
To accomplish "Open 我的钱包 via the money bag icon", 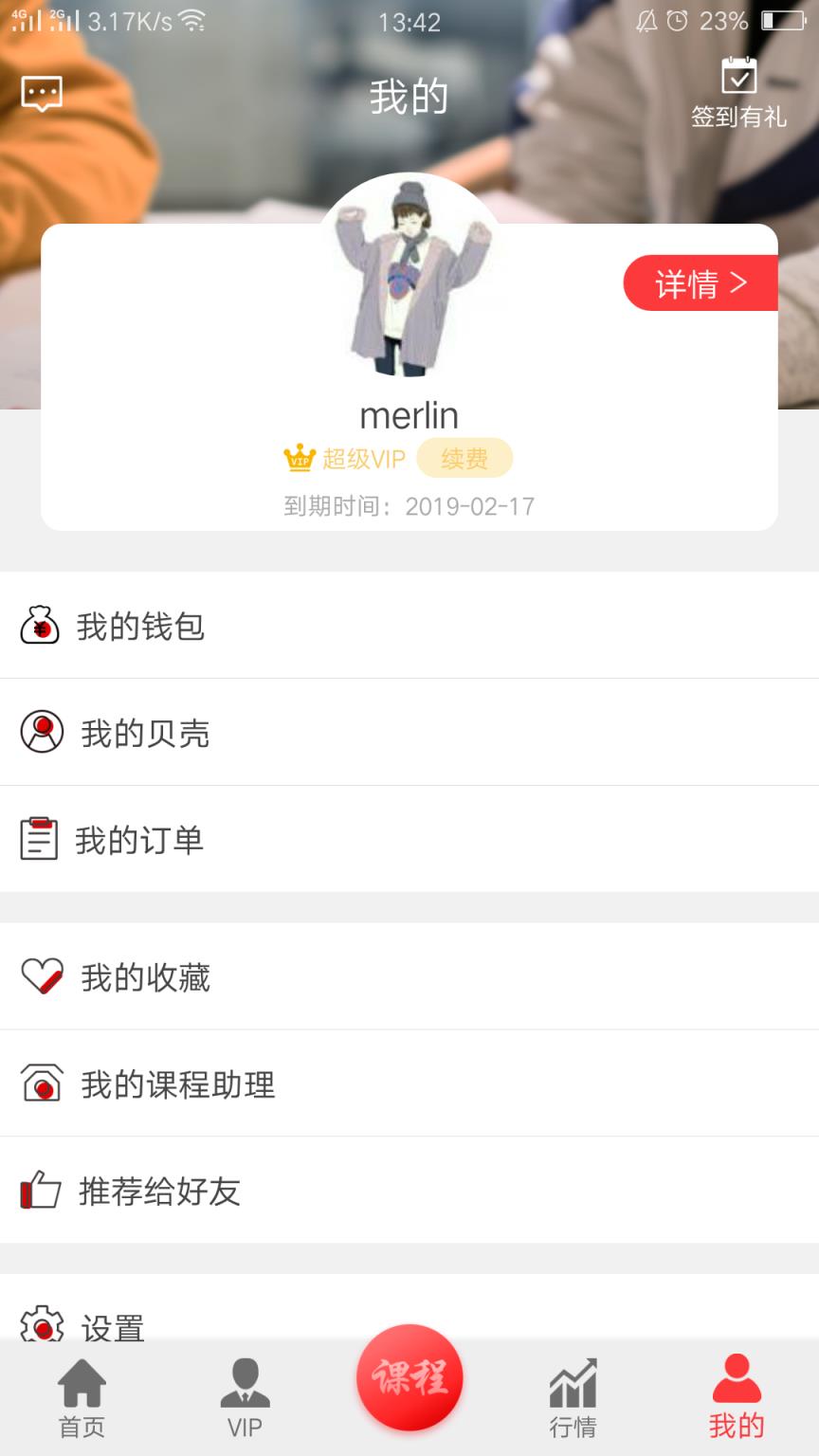I will point(38,628).
